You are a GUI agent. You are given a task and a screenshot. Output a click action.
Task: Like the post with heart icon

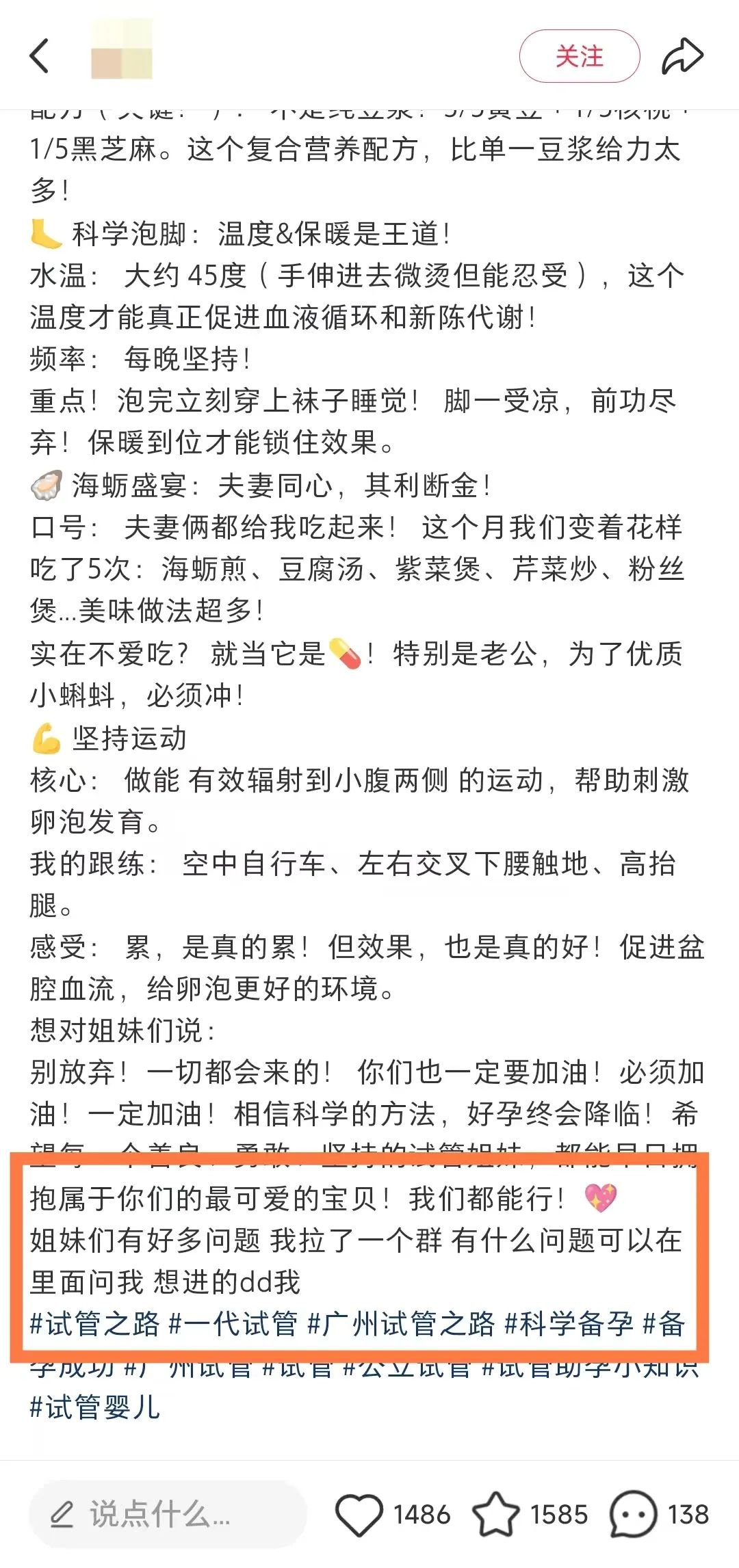tap(359, 1515)
